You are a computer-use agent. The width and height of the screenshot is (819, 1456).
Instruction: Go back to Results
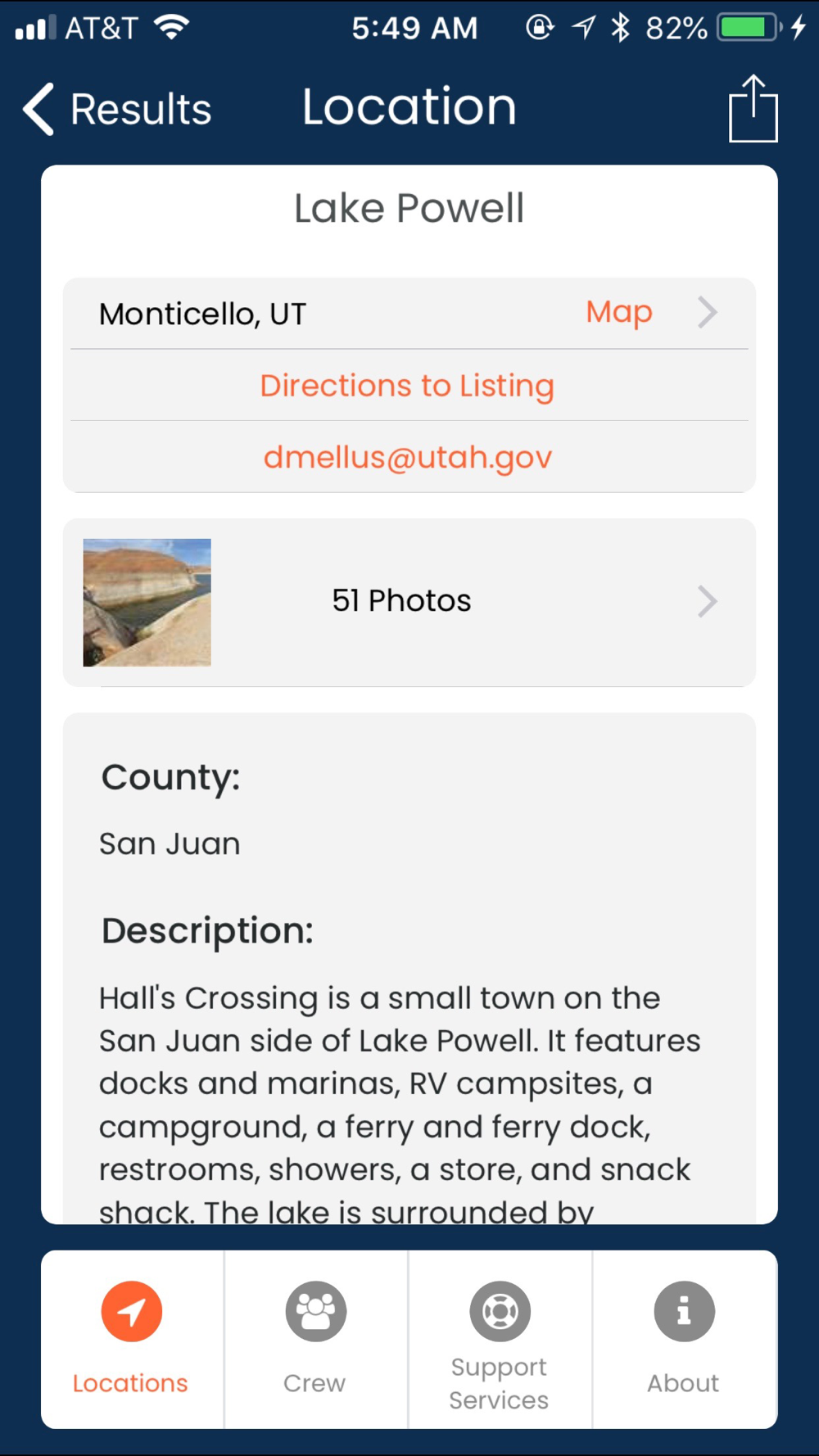pyautogui.click(x=117, y=109)
